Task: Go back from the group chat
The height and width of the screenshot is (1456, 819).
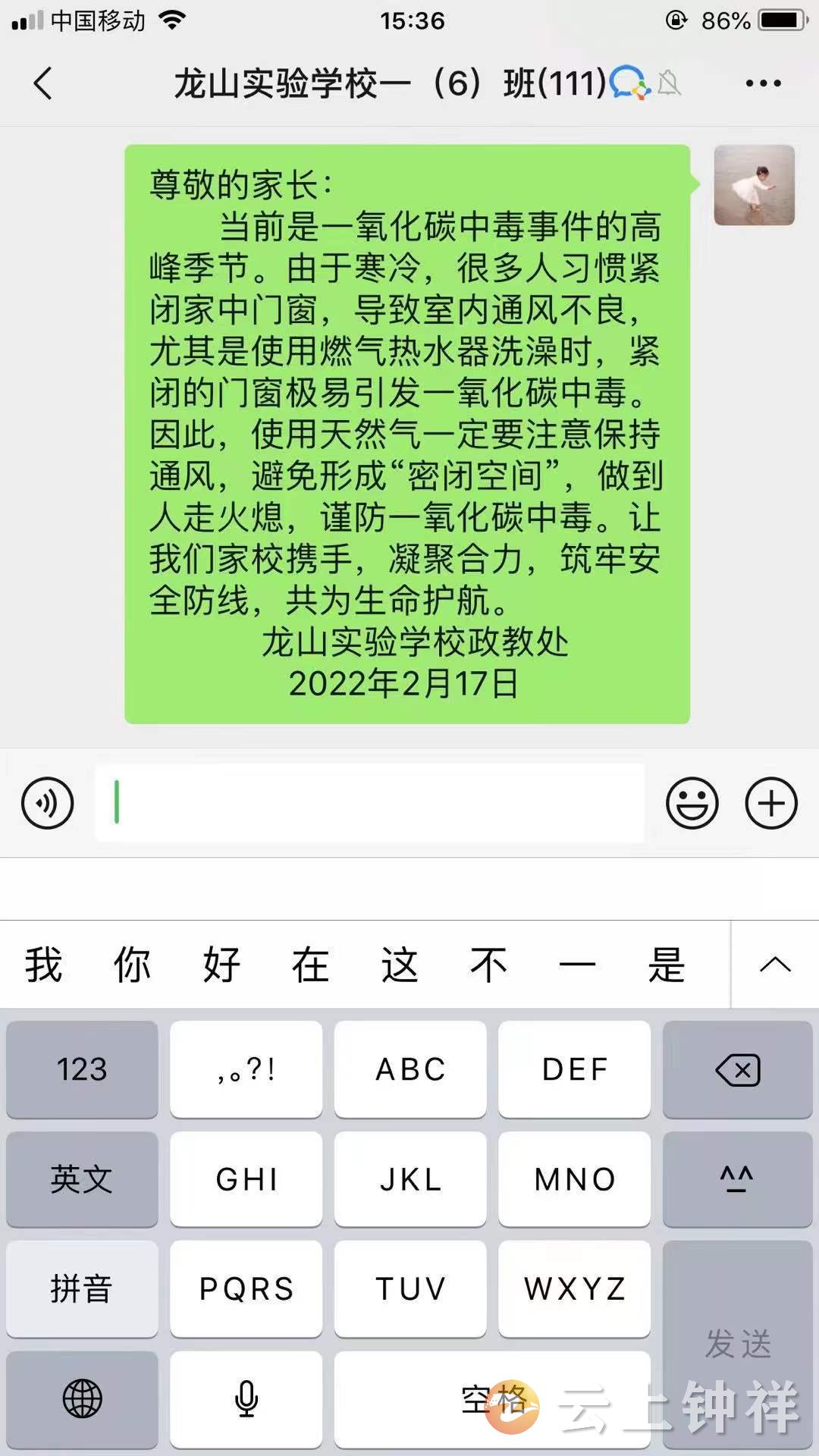Action: click(x=43, y=83)
